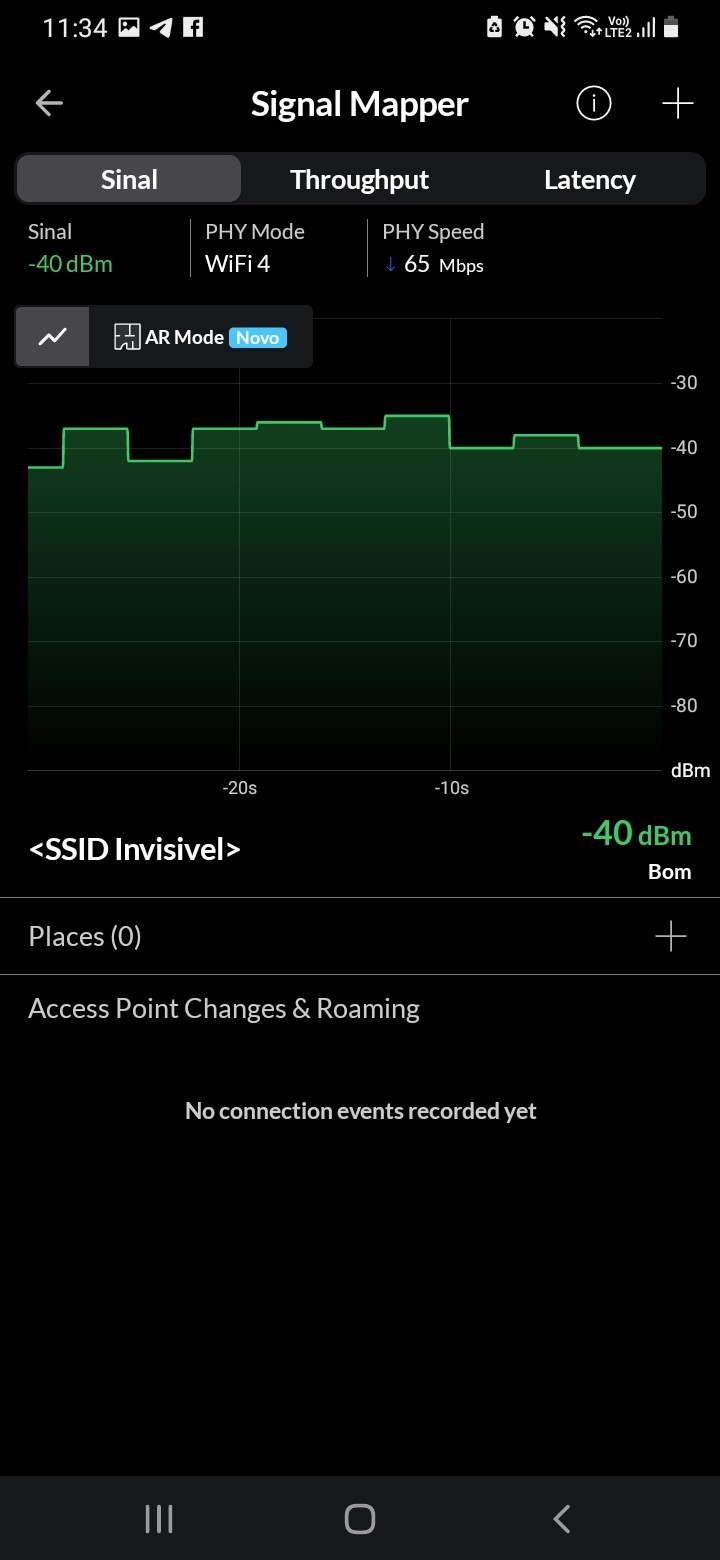This screenshot has width=720, height=1560.
Task: Select the Sinal tab
Action: click(129, 180)
